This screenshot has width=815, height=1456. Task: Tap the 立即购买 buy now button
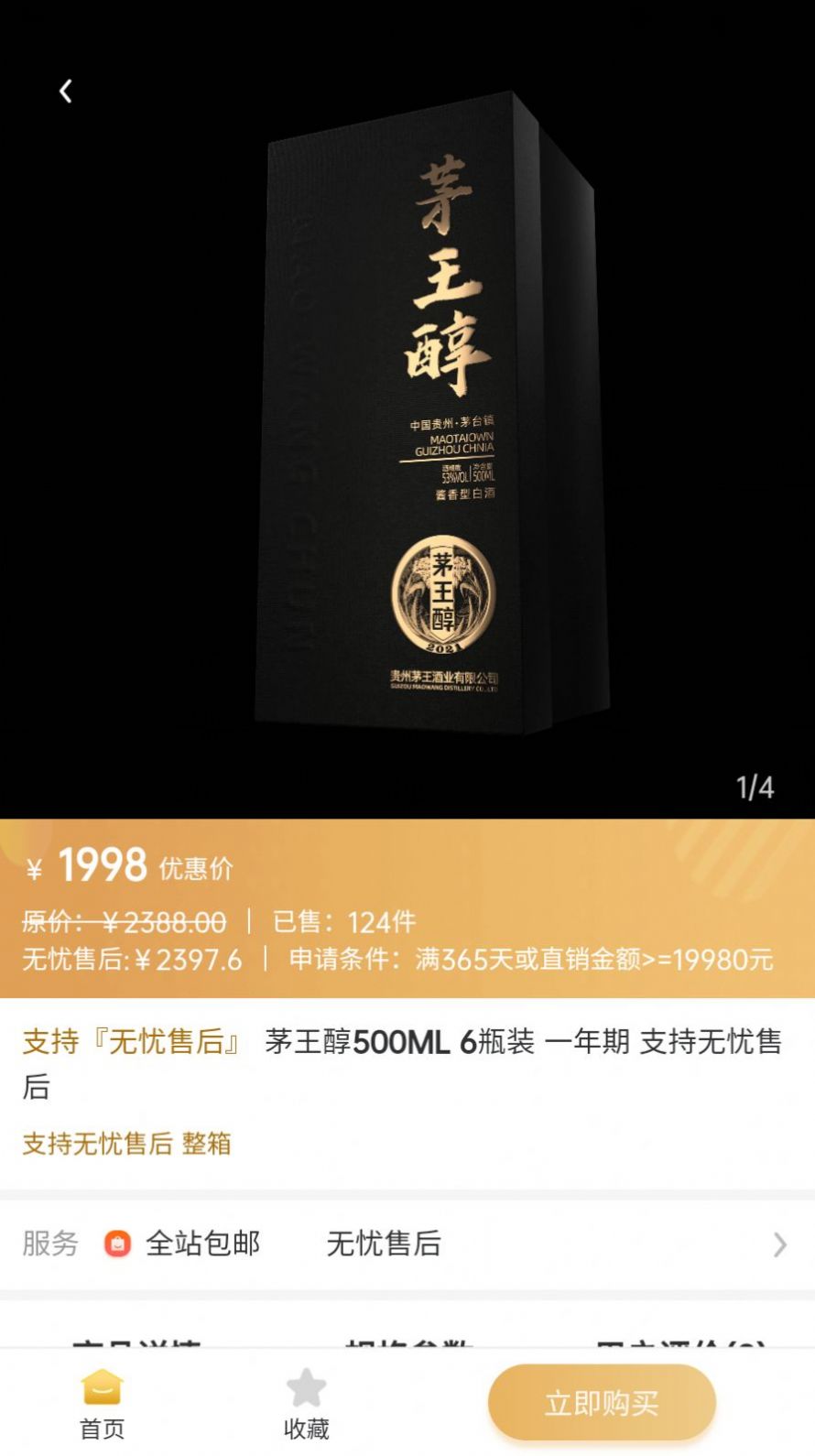(x=602, y=1402)
